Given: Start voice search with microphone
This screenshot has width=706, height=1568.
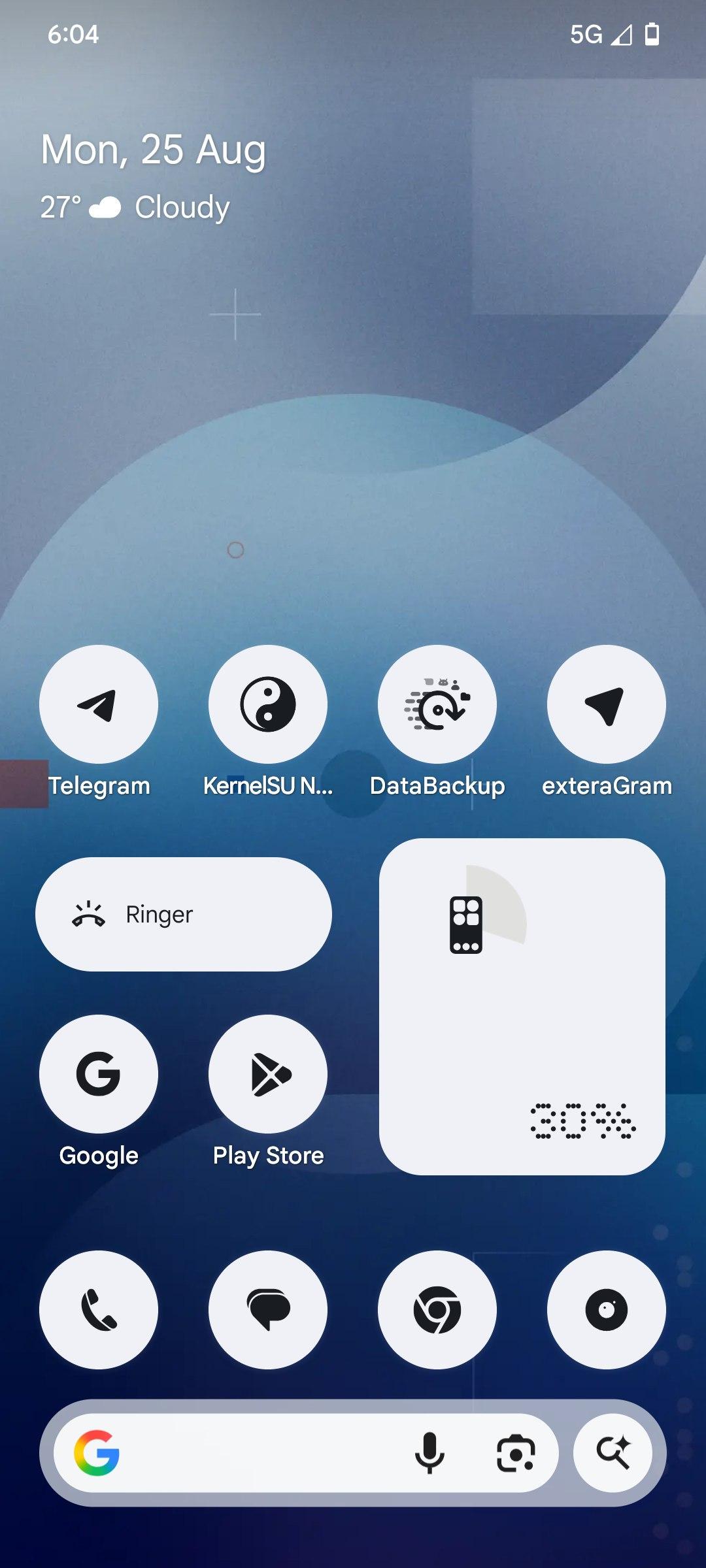Looking at the screenshot, I should coord(429,1453).
